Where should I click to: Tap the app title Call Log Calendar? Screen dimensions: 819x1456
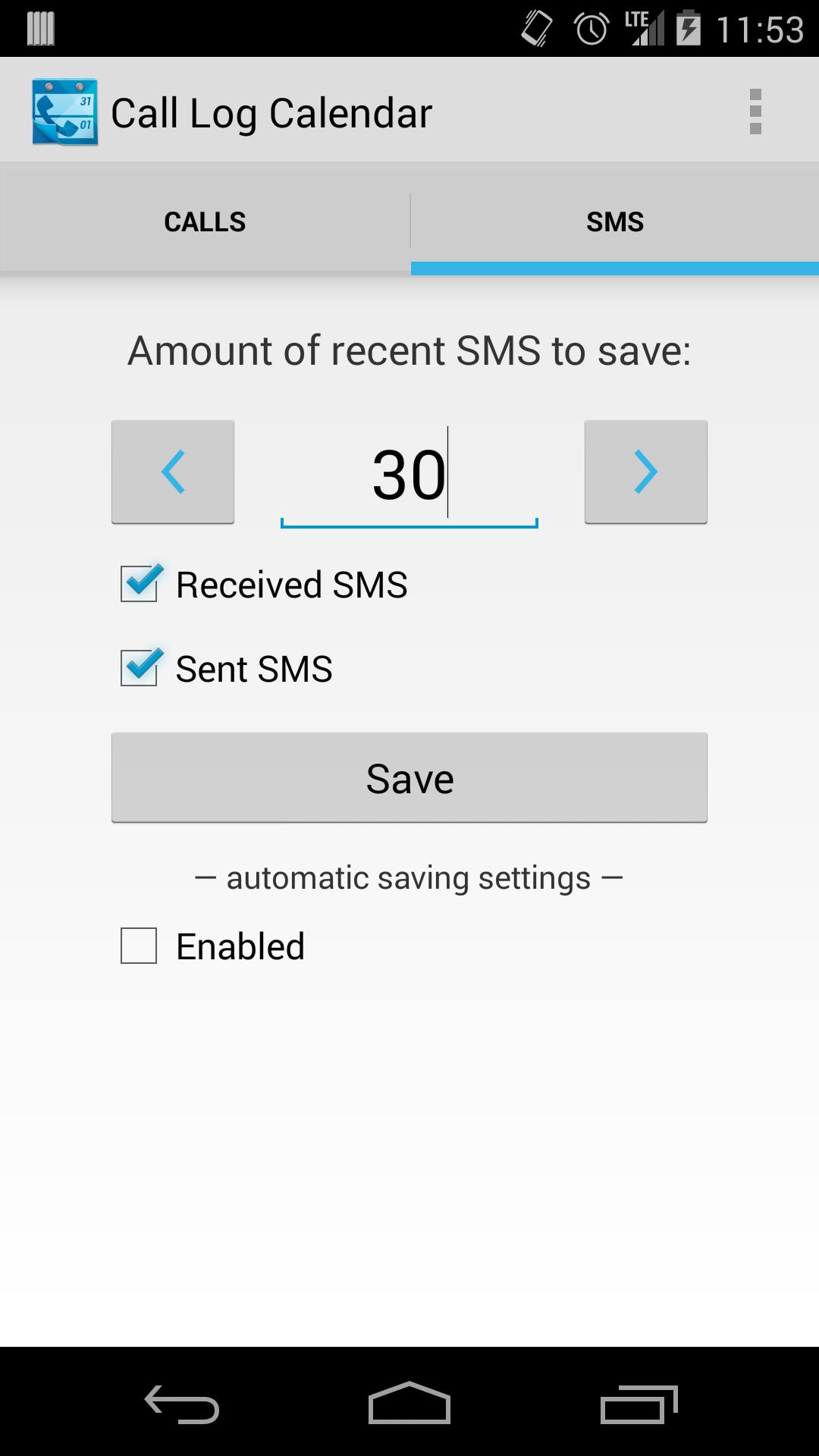pos(271,111)
